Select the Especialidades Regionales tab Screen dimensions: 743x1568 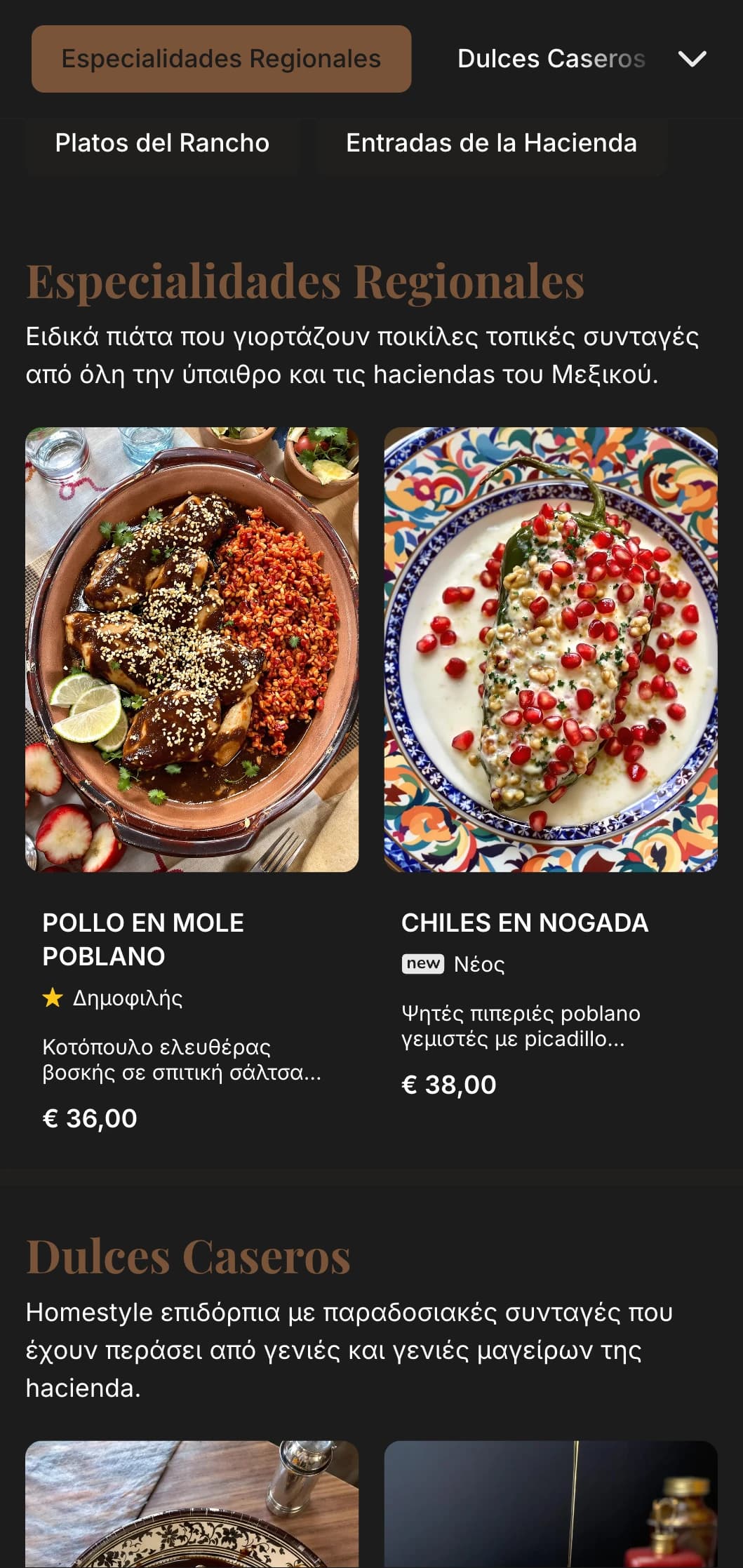(221, 59)
